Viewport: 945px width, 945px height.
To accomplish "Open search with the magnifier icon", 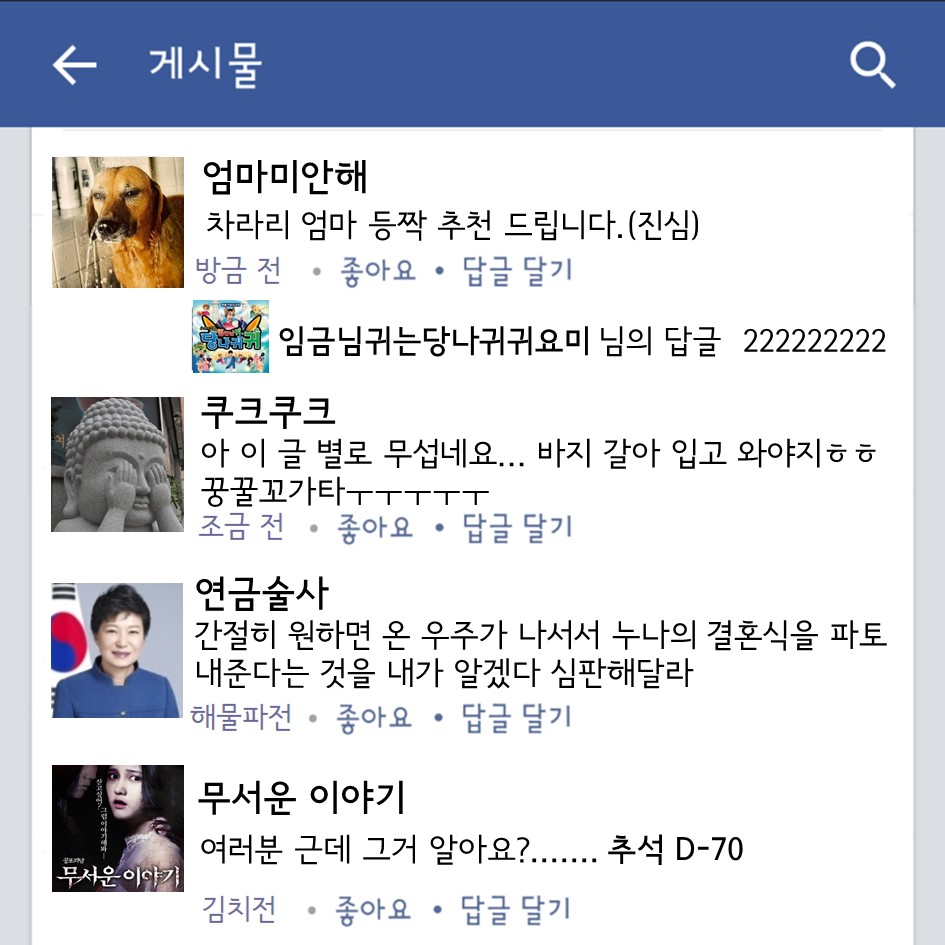I will click(872, 66).
